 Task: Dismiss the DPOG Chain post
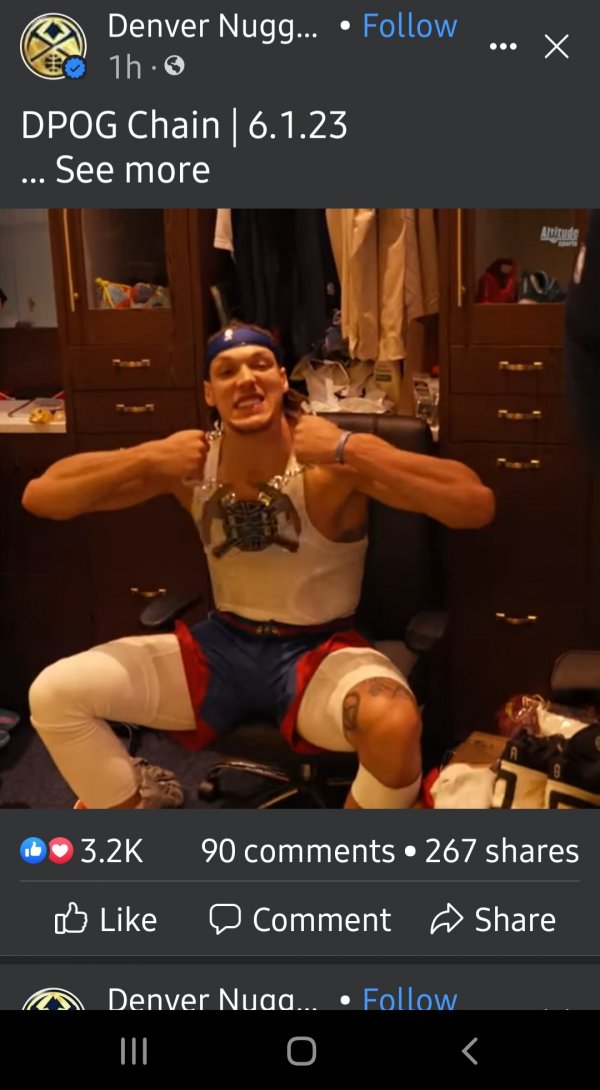click(x=556, y=46)
